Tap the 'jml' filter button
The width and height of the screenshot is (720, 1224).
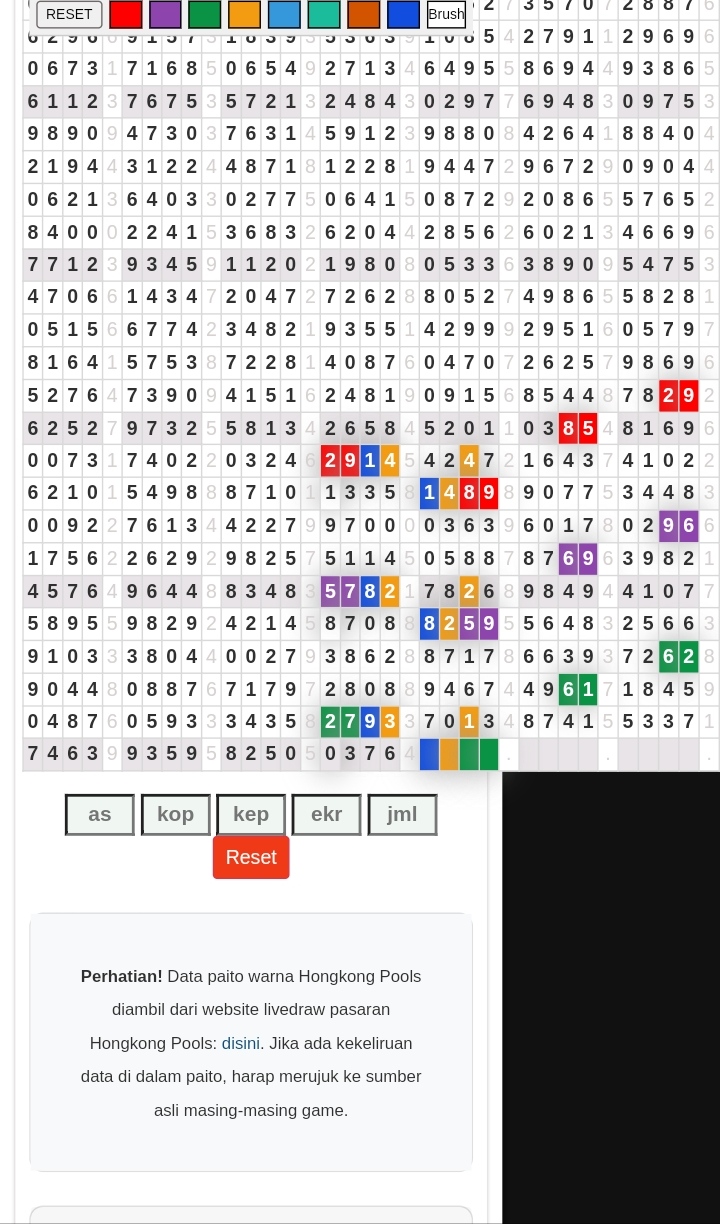pos(402,814)
